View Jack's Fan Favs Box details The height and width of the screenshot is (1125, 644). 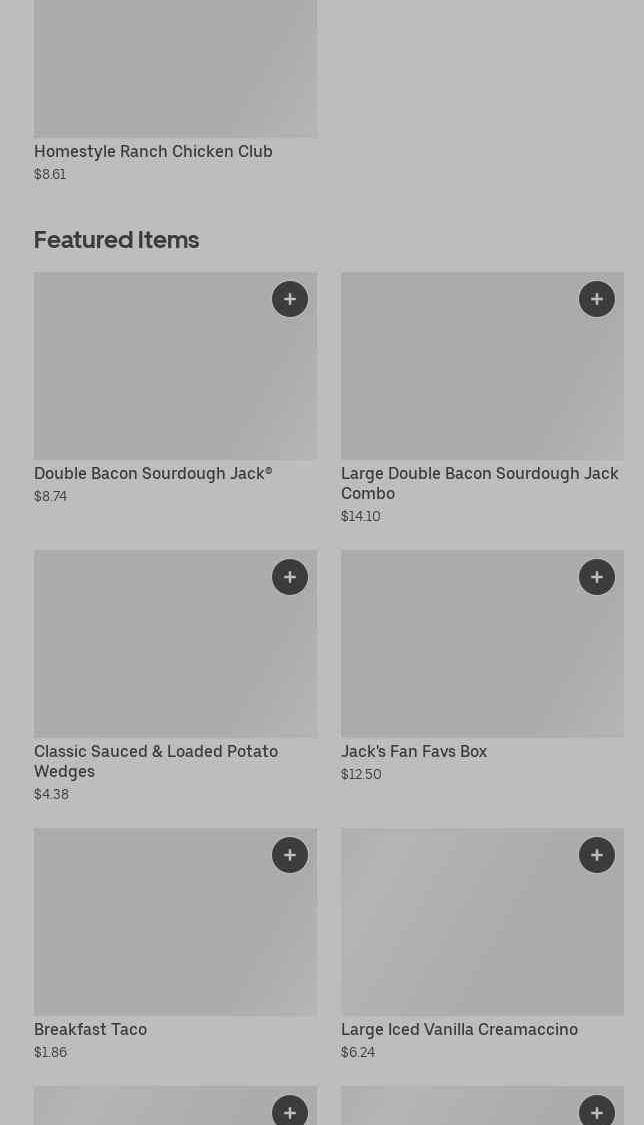point(414,751)
